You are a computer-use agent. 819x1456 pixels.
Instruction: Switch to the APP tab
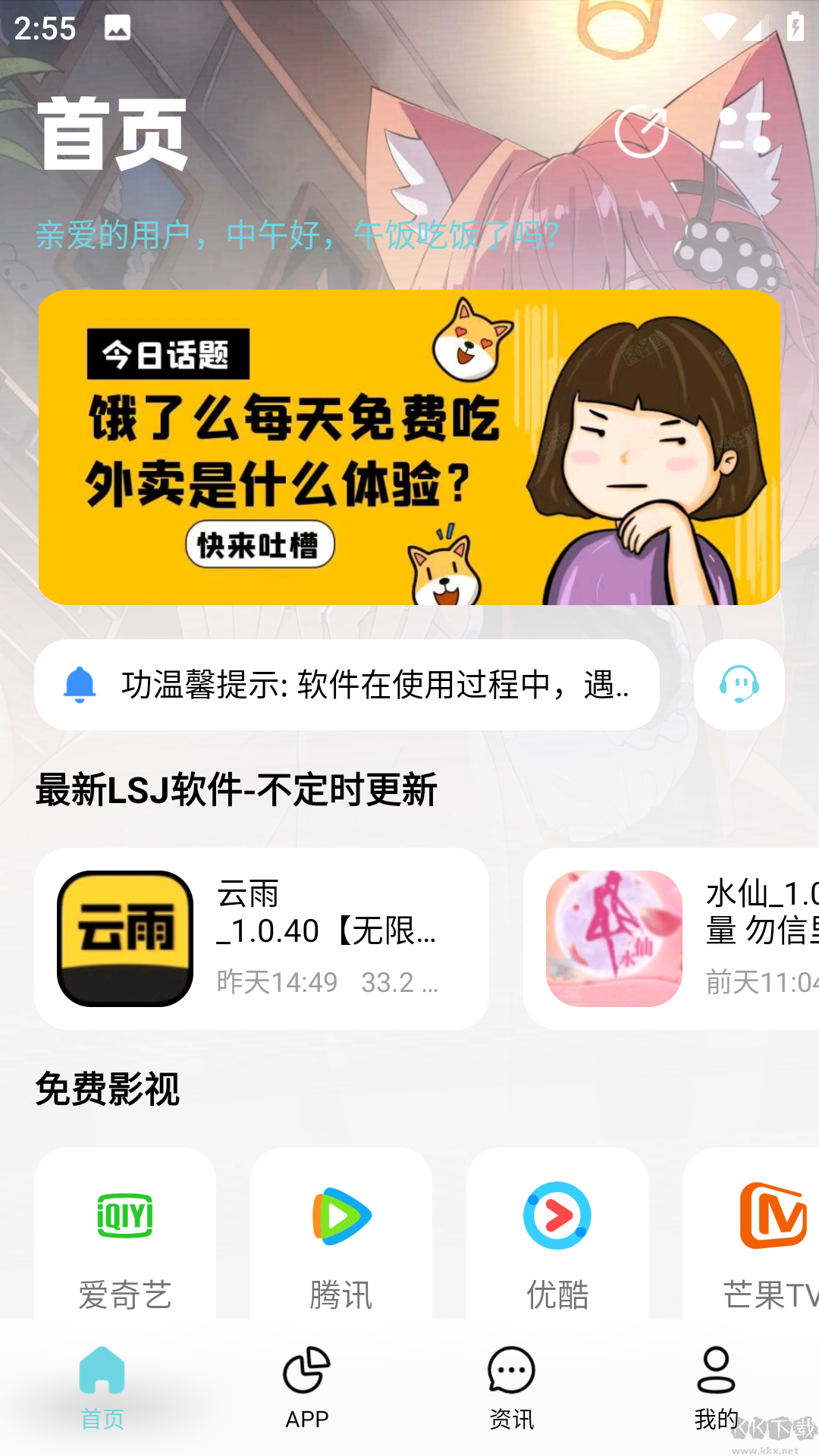point(307,1388)
